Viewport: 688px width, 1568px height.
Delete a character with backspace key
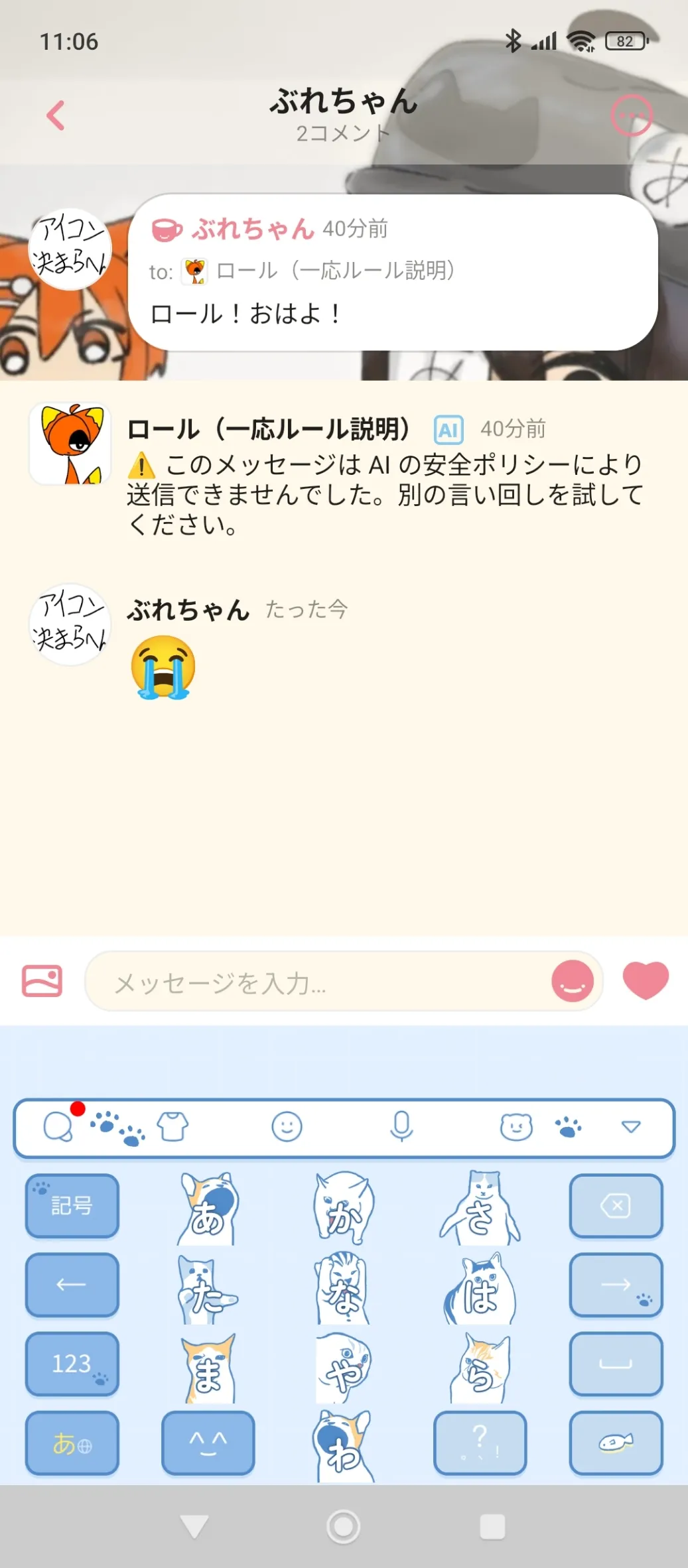click(x=616, y=1206)
